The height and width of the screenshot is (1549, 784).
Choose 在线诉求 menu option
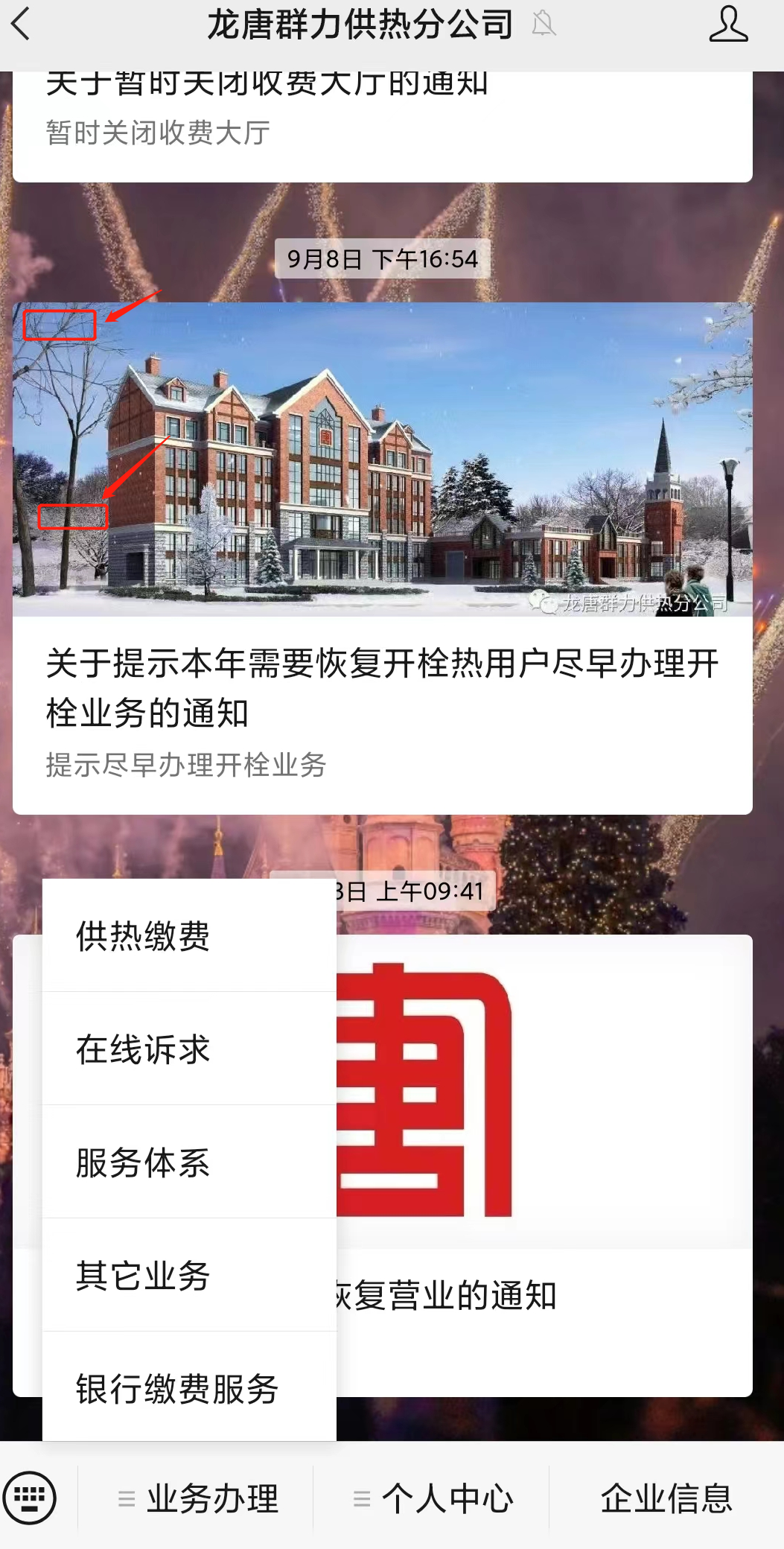click(x=189, y=1049)
